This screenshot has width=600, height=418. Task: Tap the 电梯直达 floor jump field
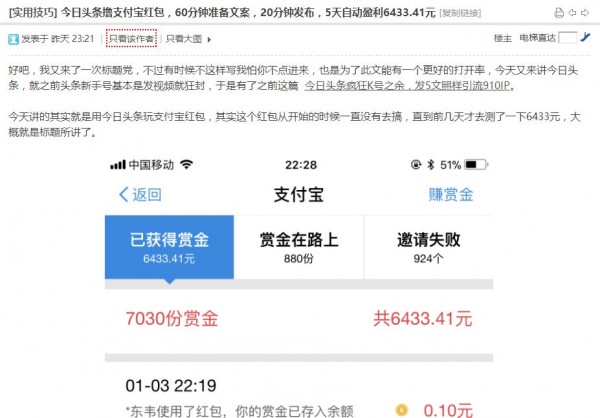569,38
